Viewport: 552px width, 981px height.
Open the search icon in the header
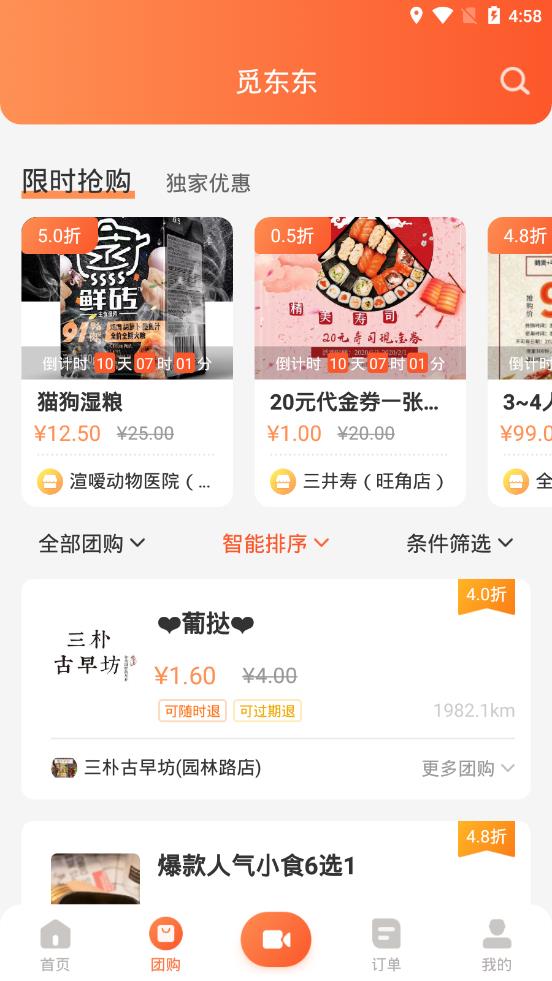(x=514, y=81)
